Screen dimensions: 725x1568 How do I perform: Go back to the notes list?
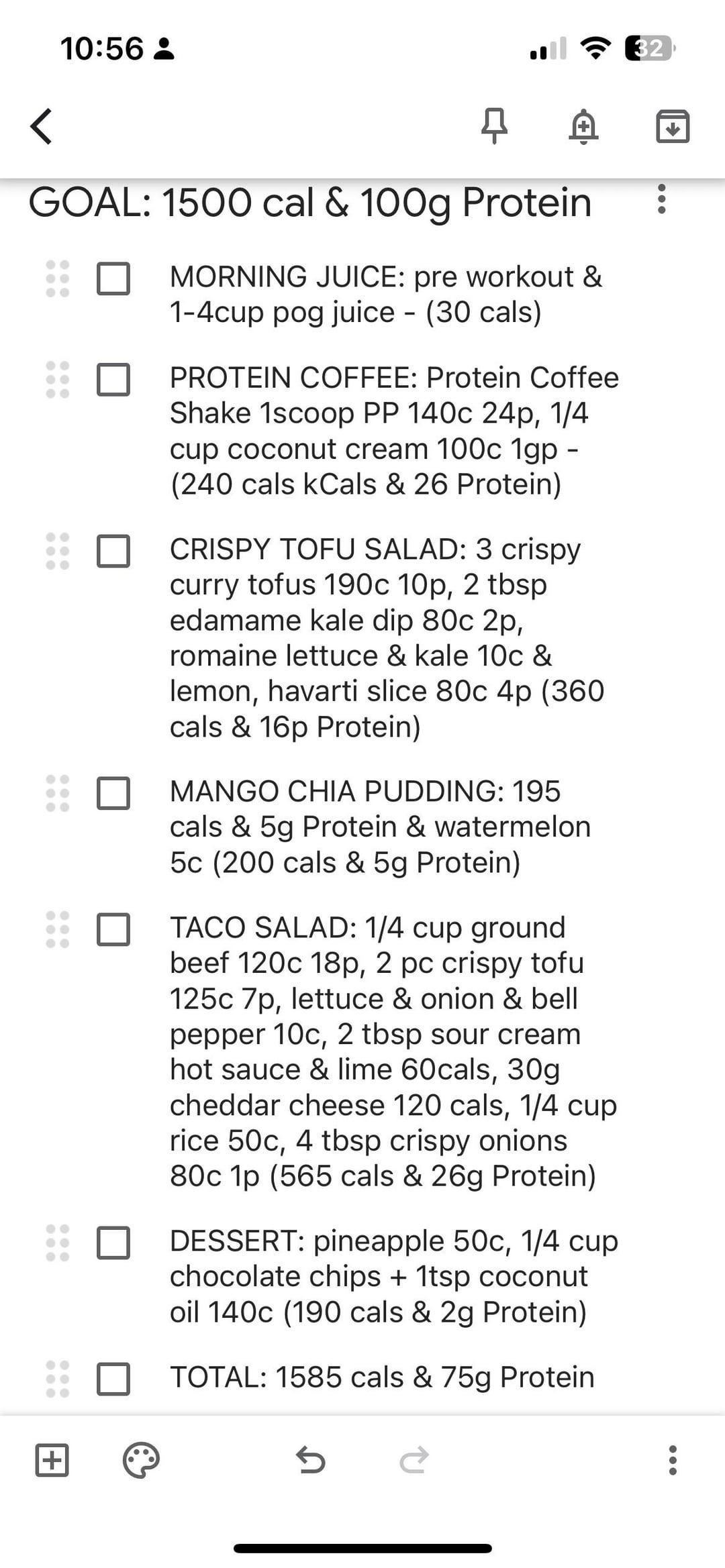point(42,126)
